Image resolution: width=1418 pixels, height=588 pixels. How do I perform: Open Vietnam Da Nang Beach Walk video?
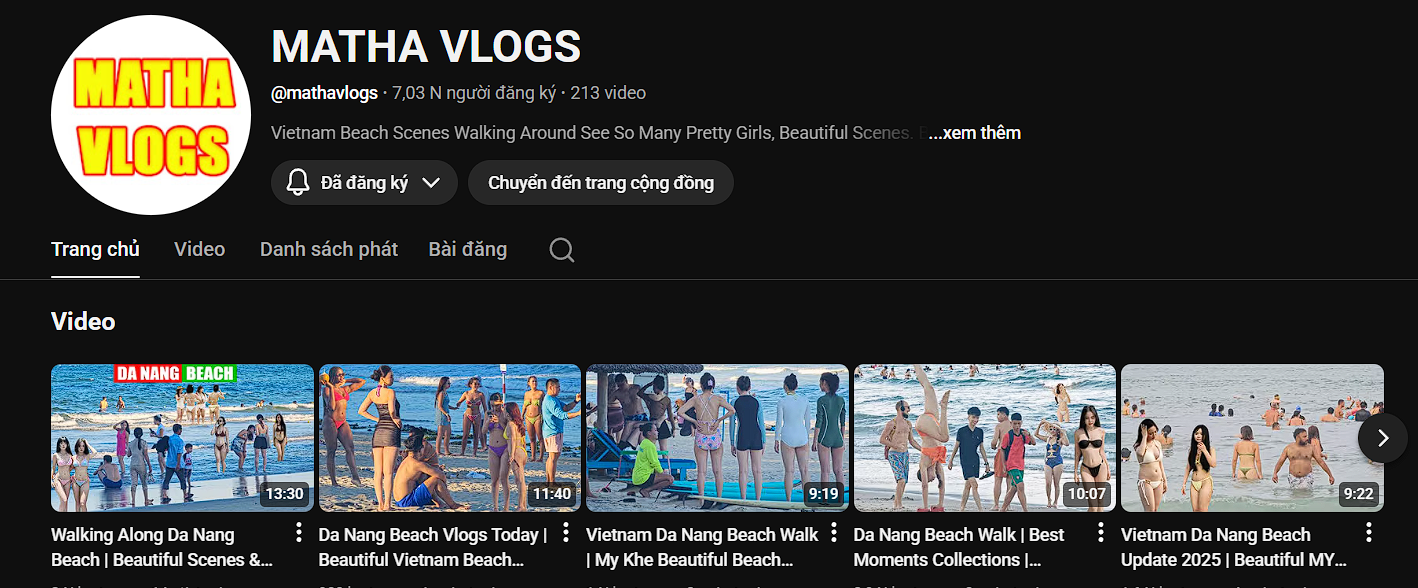pos(717,438)
